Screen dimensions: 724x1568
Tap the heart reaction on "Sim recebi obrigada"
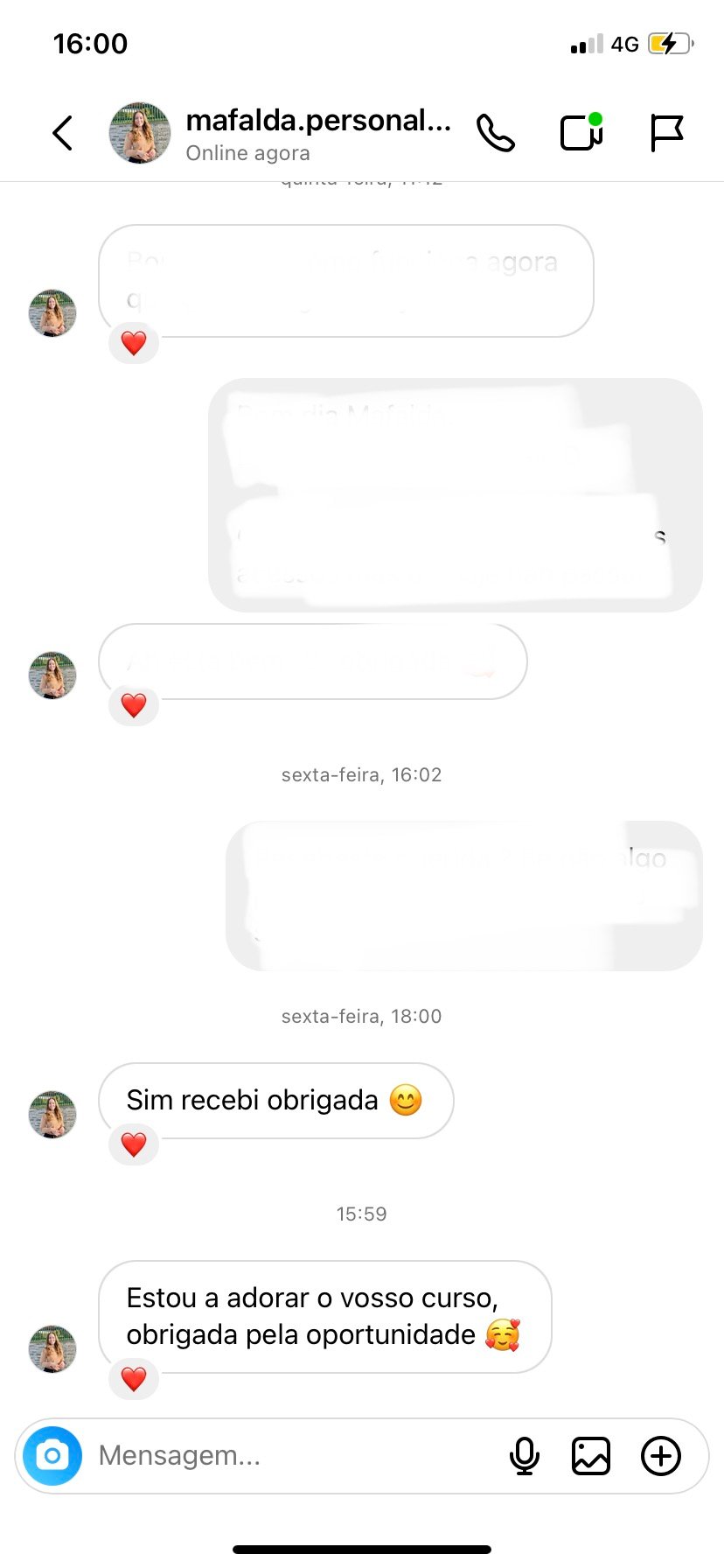tap(134, 1144)
